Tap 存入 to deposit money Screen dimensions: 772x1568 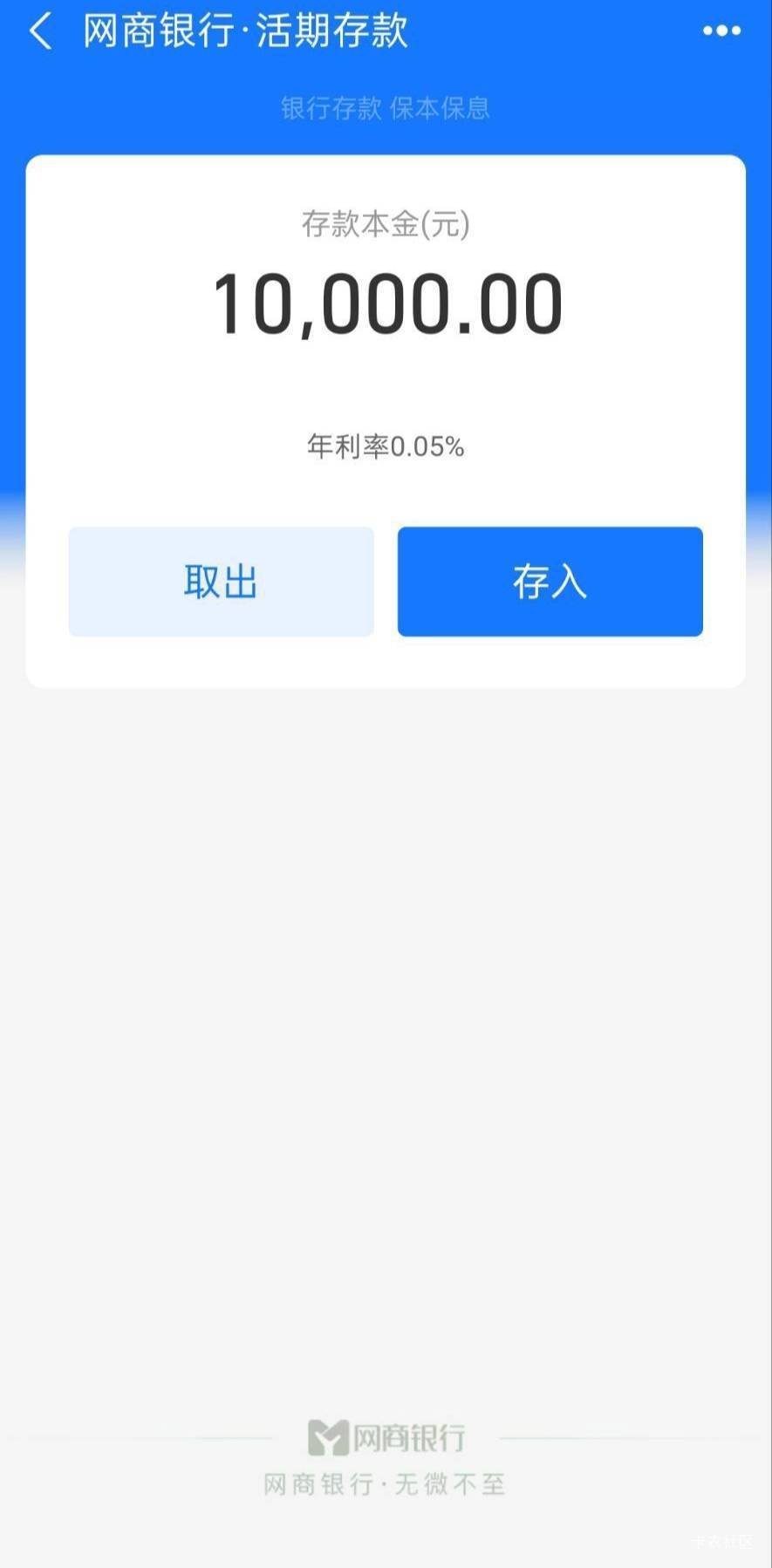point(550,582)
